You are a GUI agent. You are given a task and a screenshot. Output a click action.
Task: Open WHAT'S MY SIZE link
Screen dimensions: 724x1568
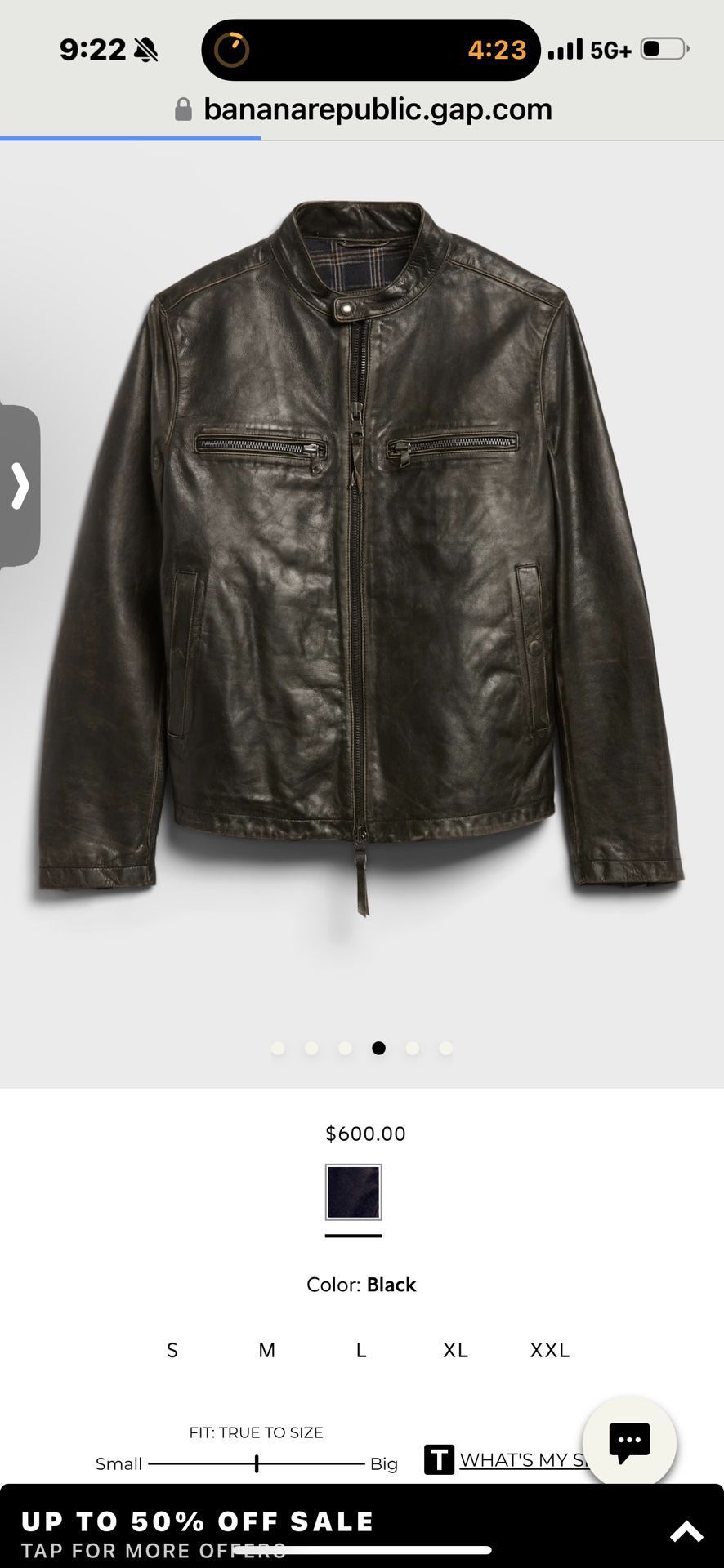[523, 1459]
